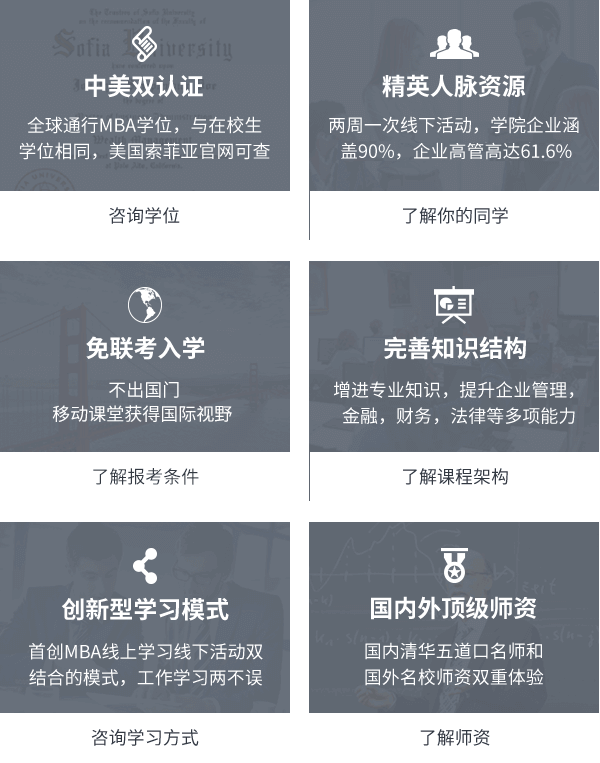Open 了解师资

455,738
